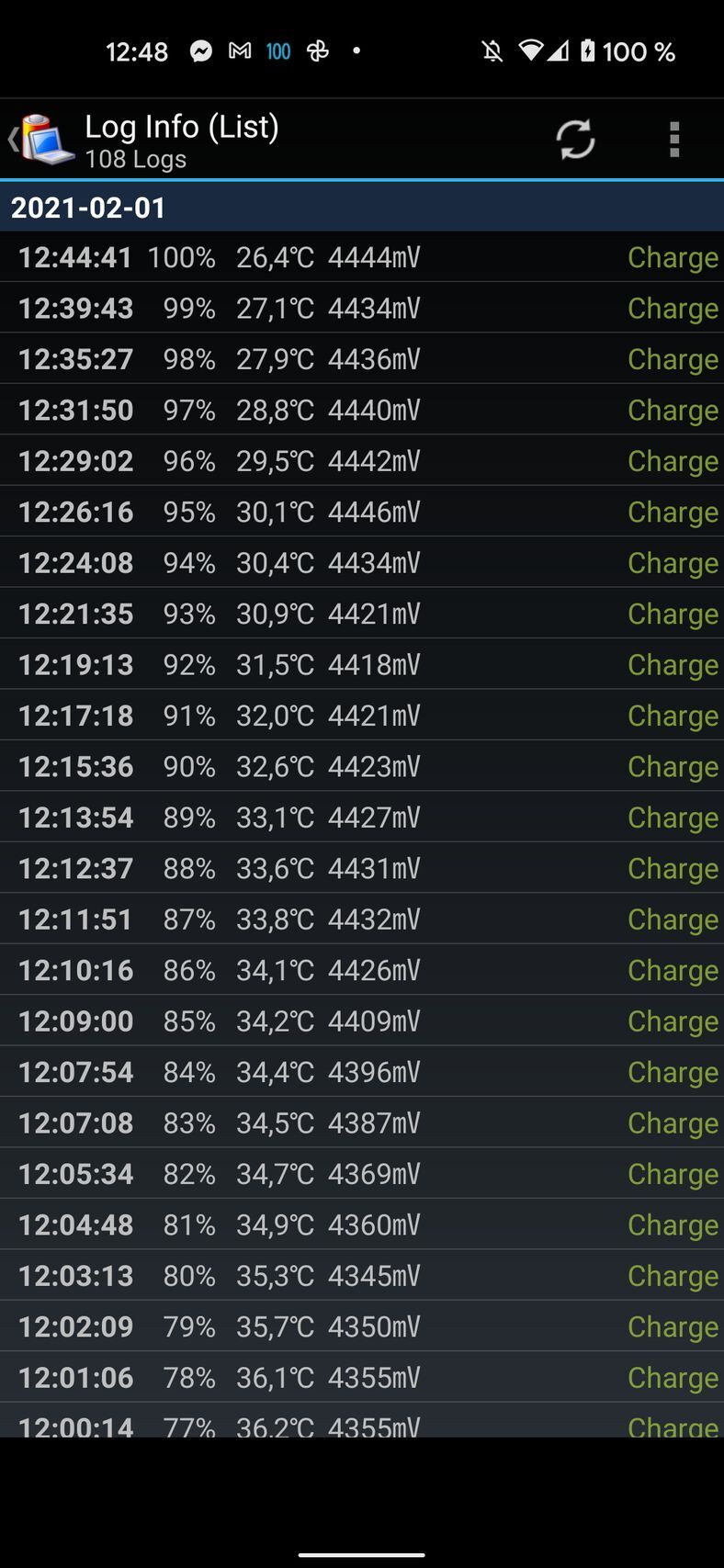Select the 12:21:35 log at 93%

pos(362,614)
